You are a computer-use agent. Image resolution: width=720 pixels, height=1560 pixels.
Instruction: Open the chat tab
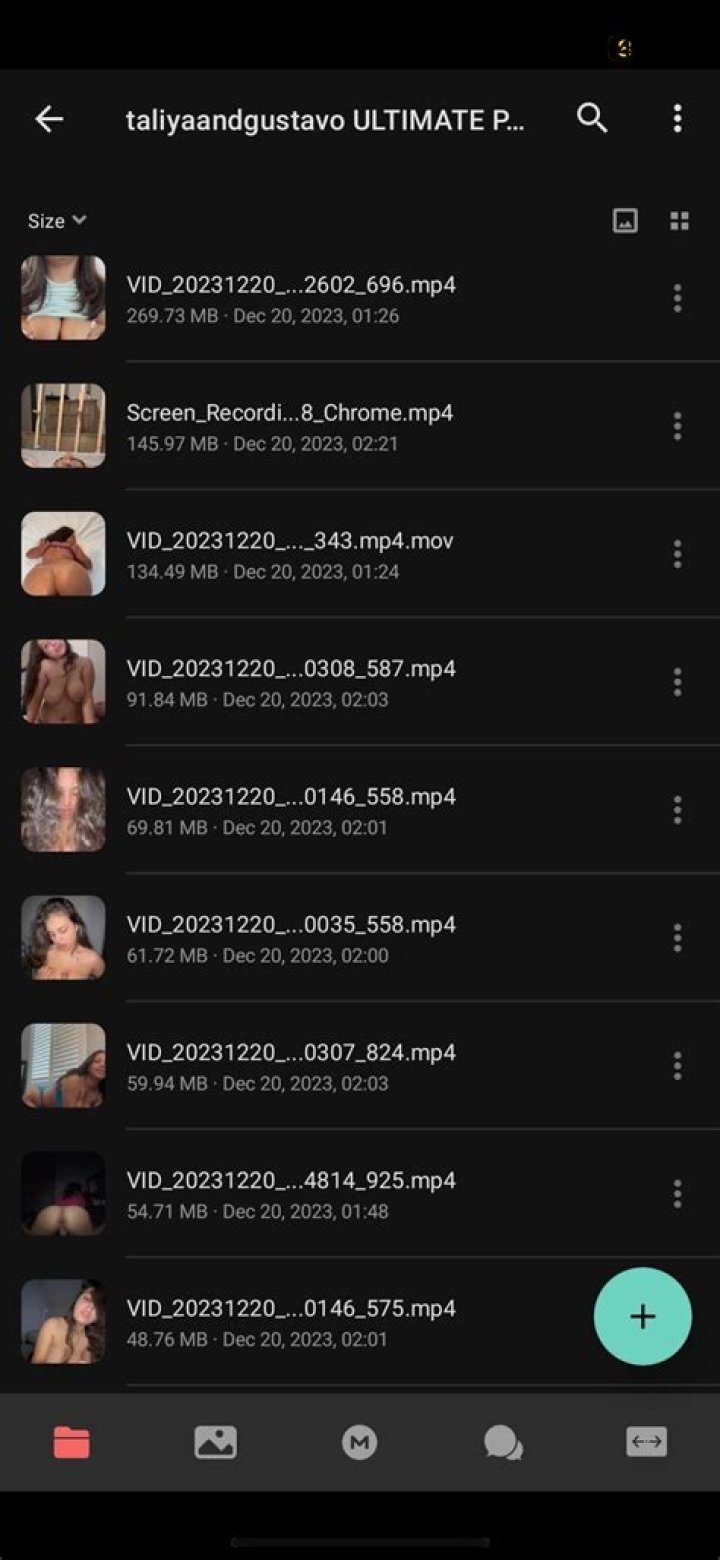[503, 1442]
